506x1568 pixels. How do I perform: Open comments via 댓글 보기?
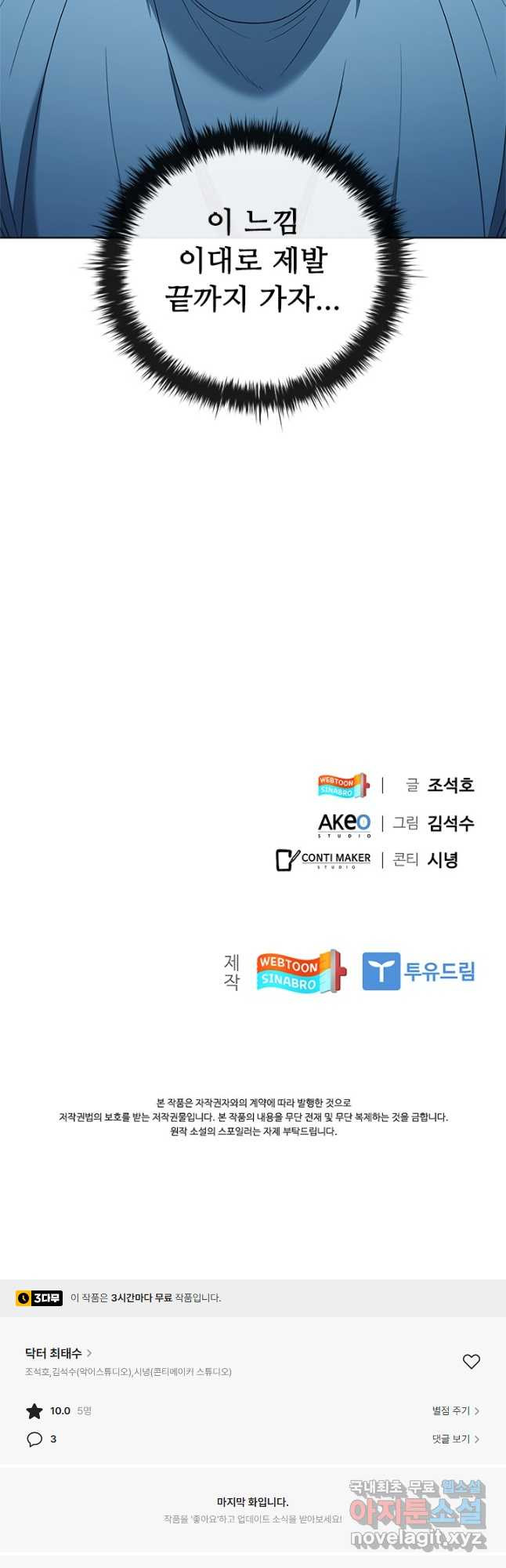click(x=455, y=1439)
